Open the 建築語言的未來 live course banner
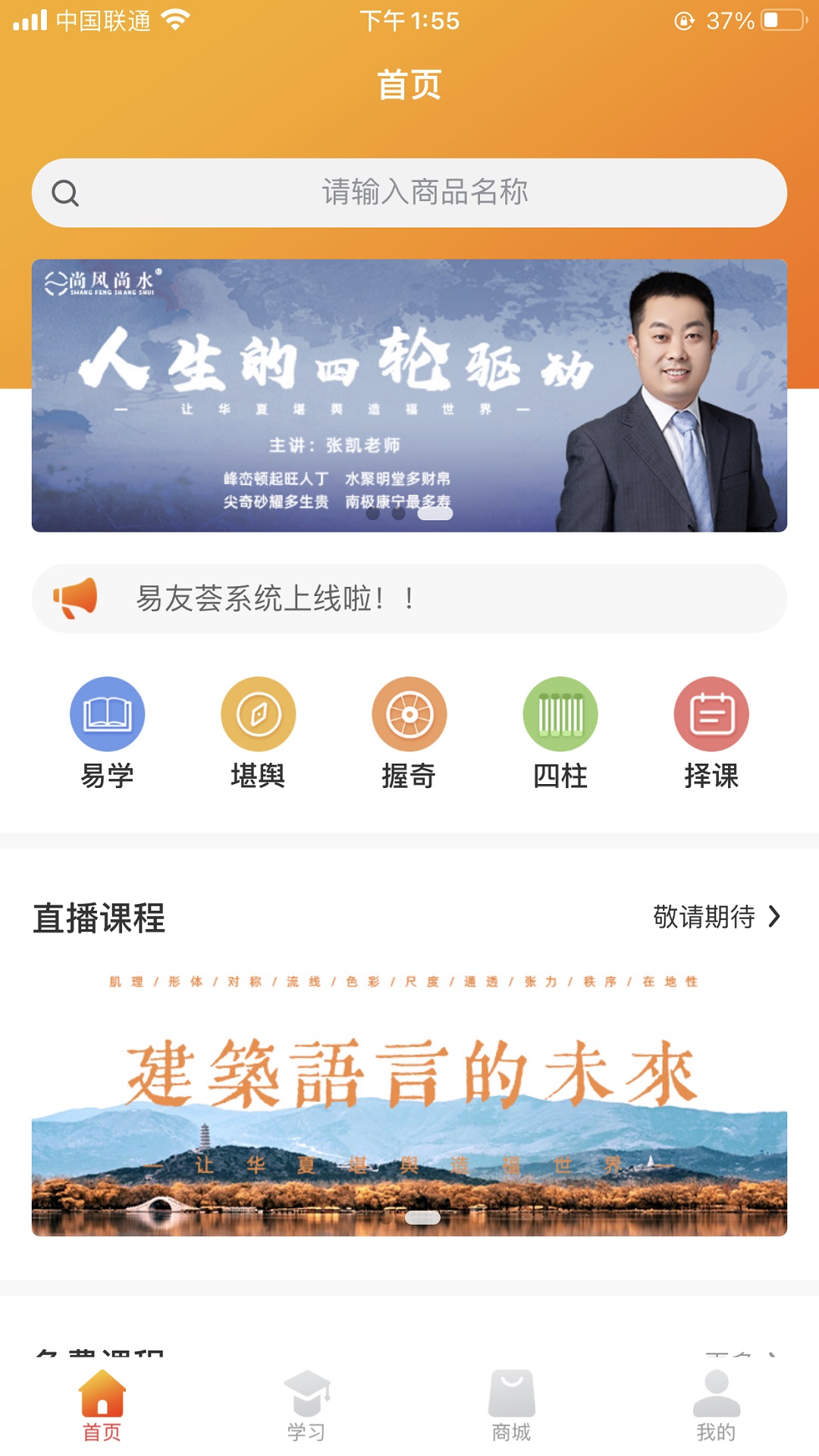 (x=409, y=1101)
